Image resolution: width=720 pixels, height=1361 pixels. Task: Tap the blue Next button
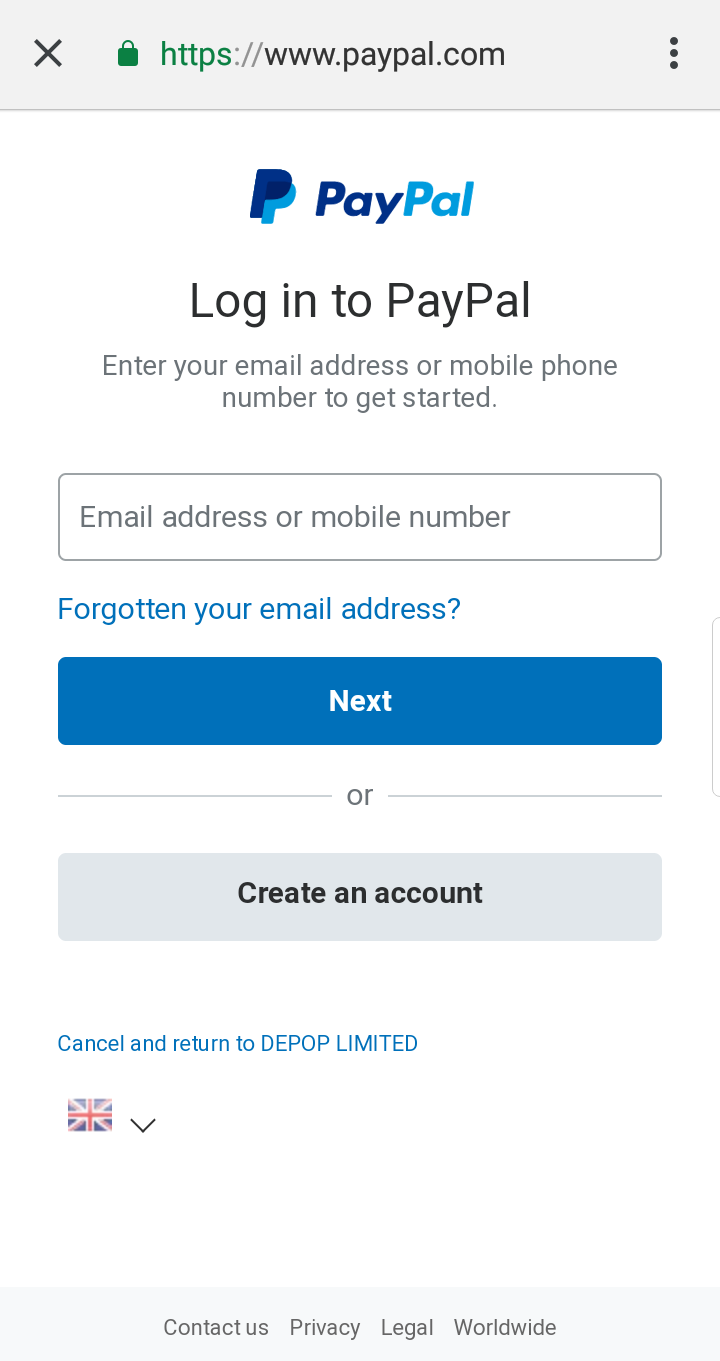point(360,701)
